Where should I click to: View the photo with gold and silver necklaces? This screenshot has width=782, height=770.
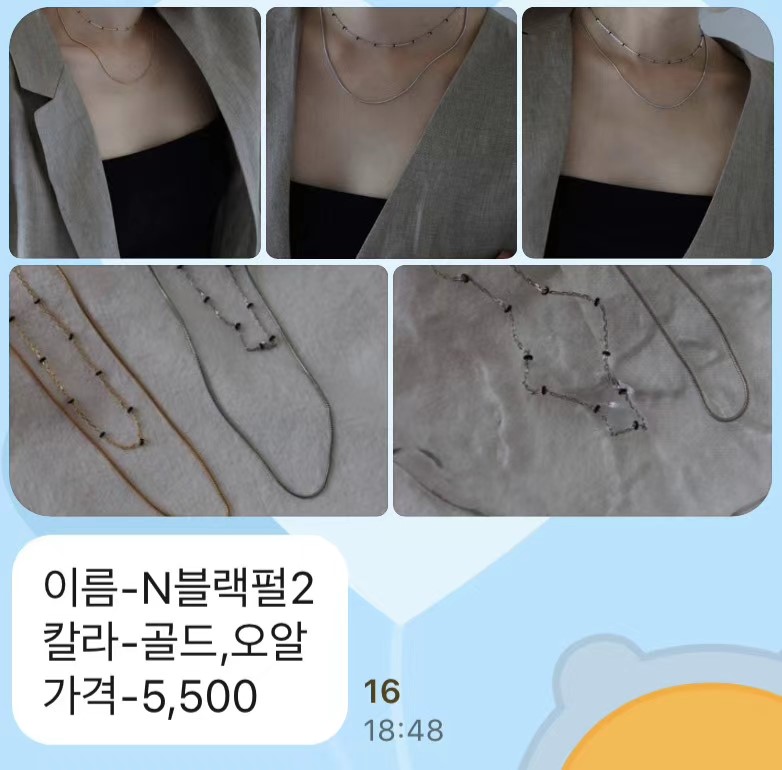tap(198, 390)
